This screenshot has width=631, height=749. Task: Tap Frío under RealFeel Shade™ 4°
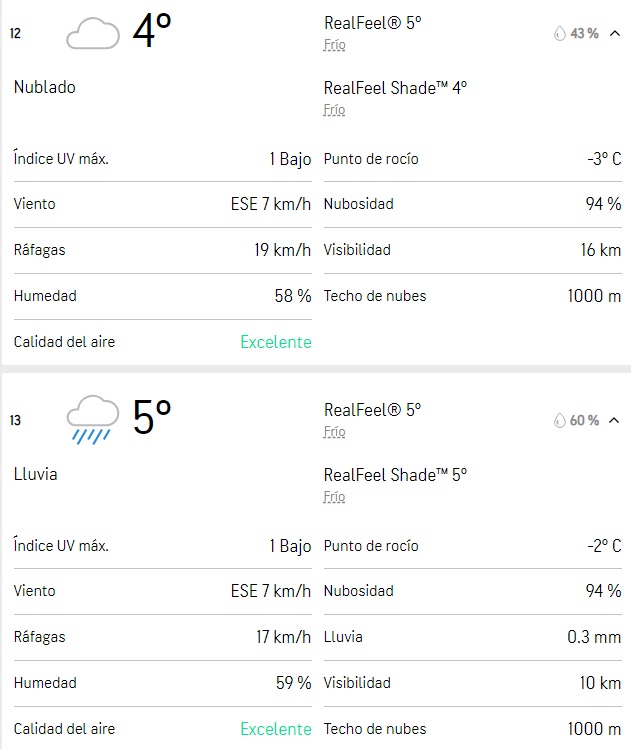(x=334, y=110)
